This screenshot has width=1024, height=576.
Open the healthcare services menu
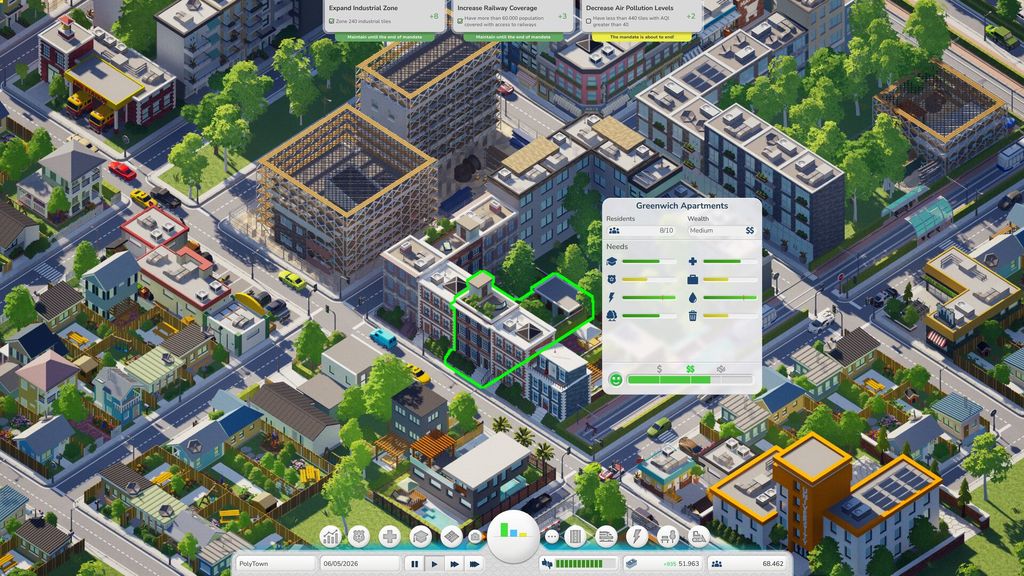[x=390, y=536]
